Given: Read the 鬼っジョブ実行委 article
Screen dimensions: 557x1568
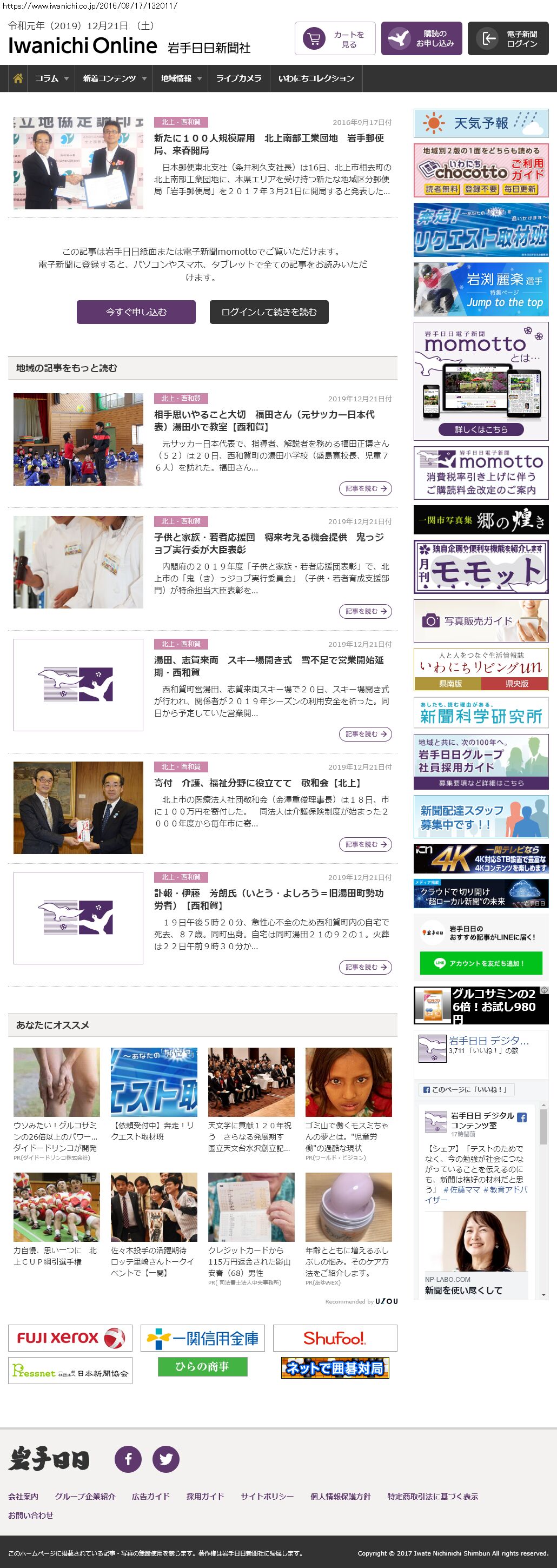Looking at the screenshot, I should point(364,611).
